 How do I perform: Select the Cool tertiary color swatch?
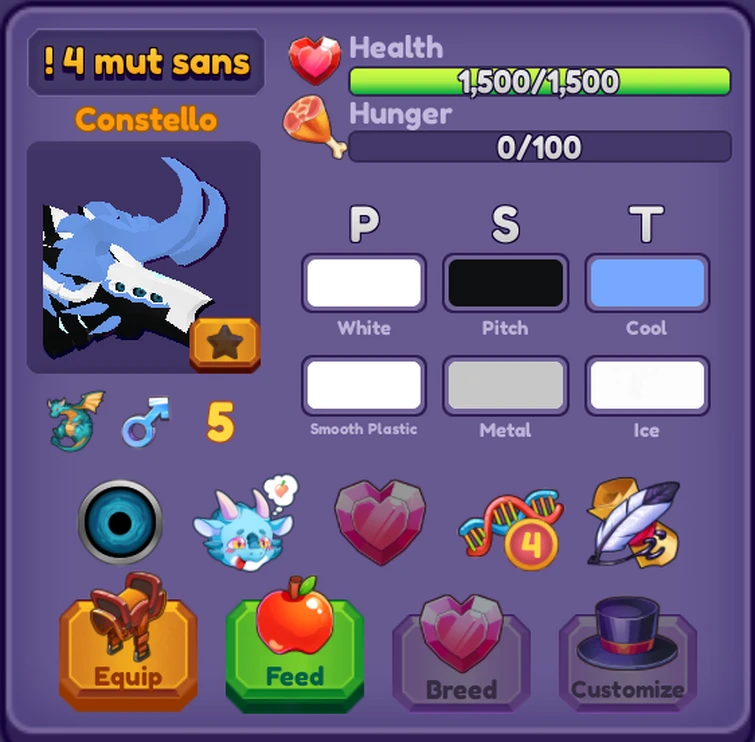pos(647,283)
